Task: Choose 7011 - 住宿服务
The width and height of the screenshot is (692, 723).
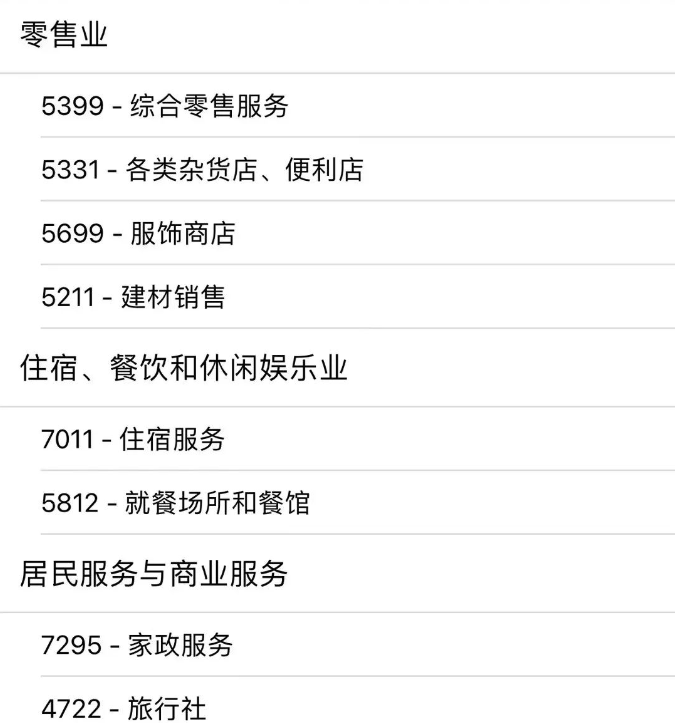Action: (x=133, y=438)
